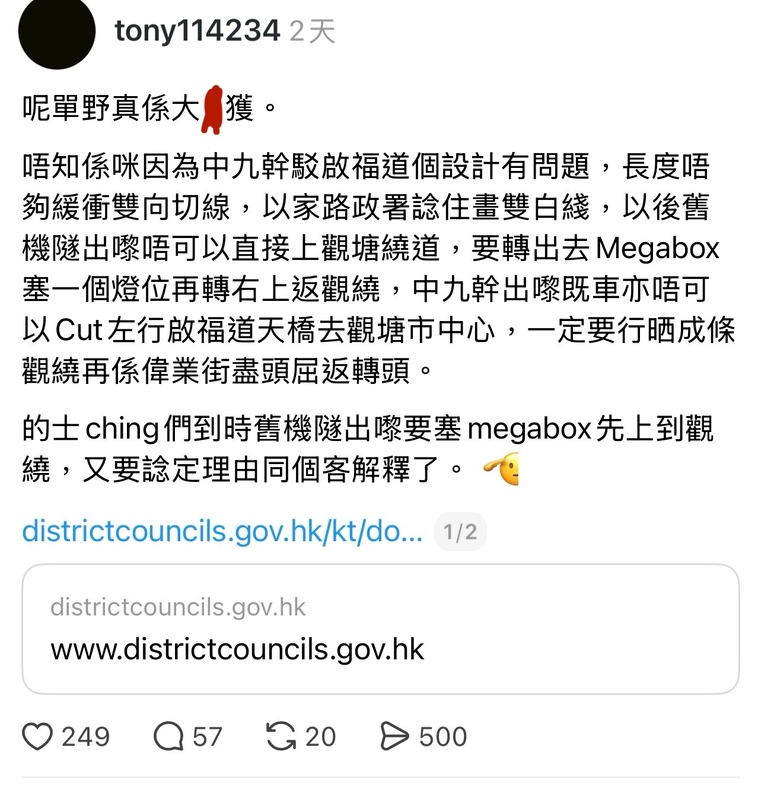Open the tony114234 username link
Screen dimensions: 758x800
(x=197, y=32)
